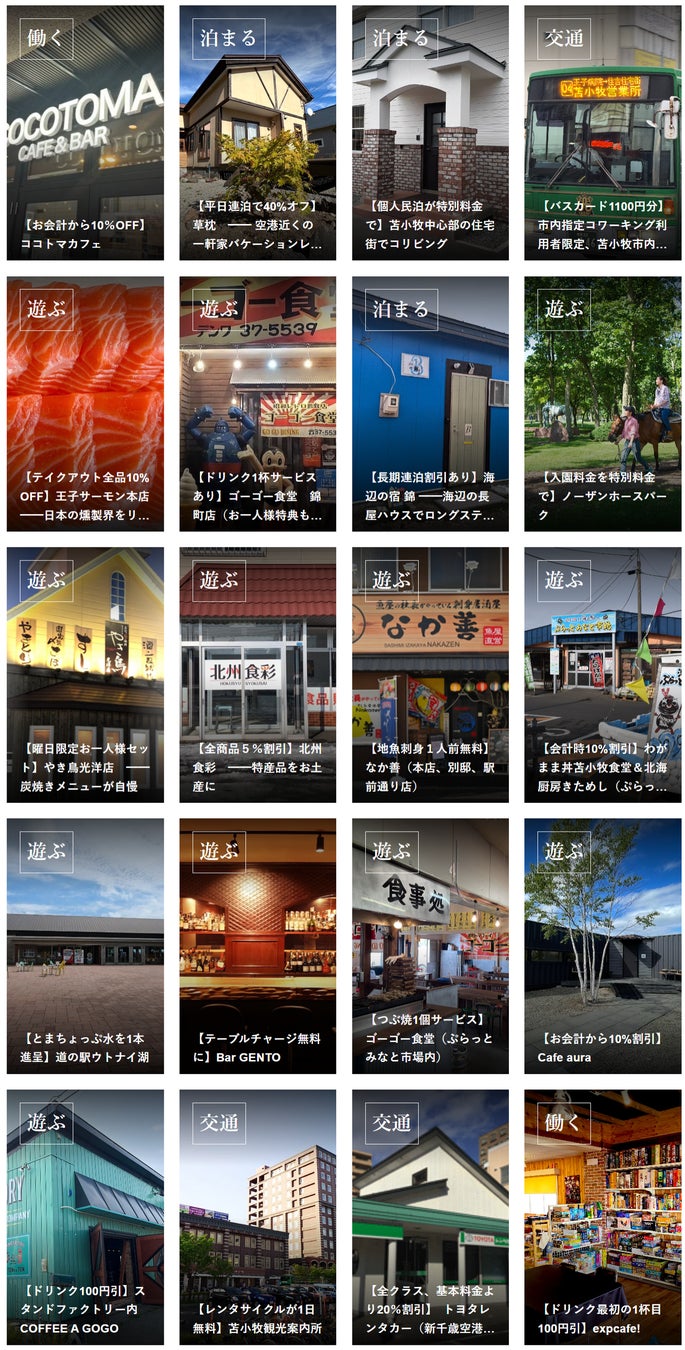This screenshot has height=1350, width=685.
Task: Select the バスカード1100円分 offer card
Action: pyautogui.click(x=602, y=133)
